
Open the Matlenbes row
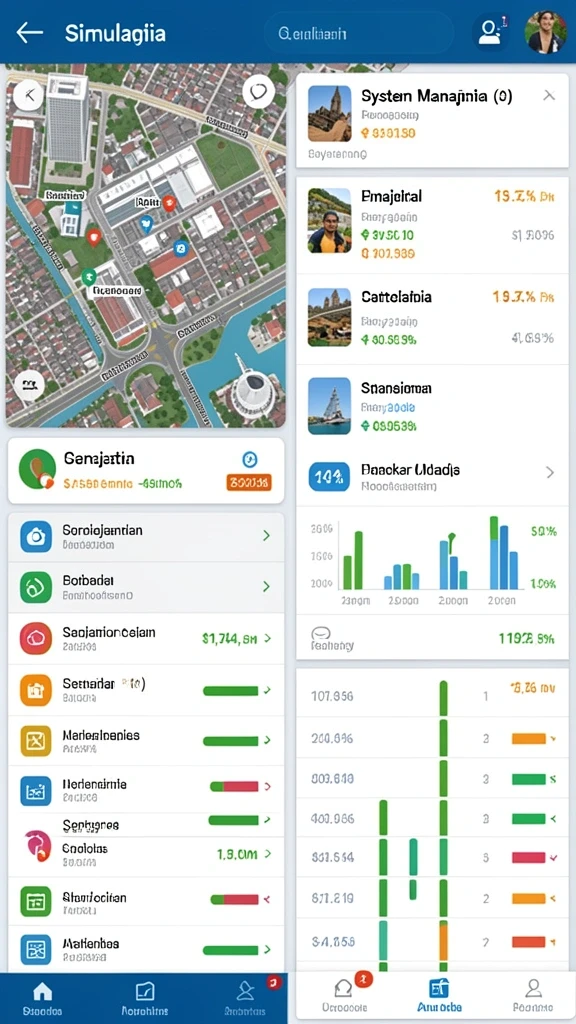(x=146, y=950)
